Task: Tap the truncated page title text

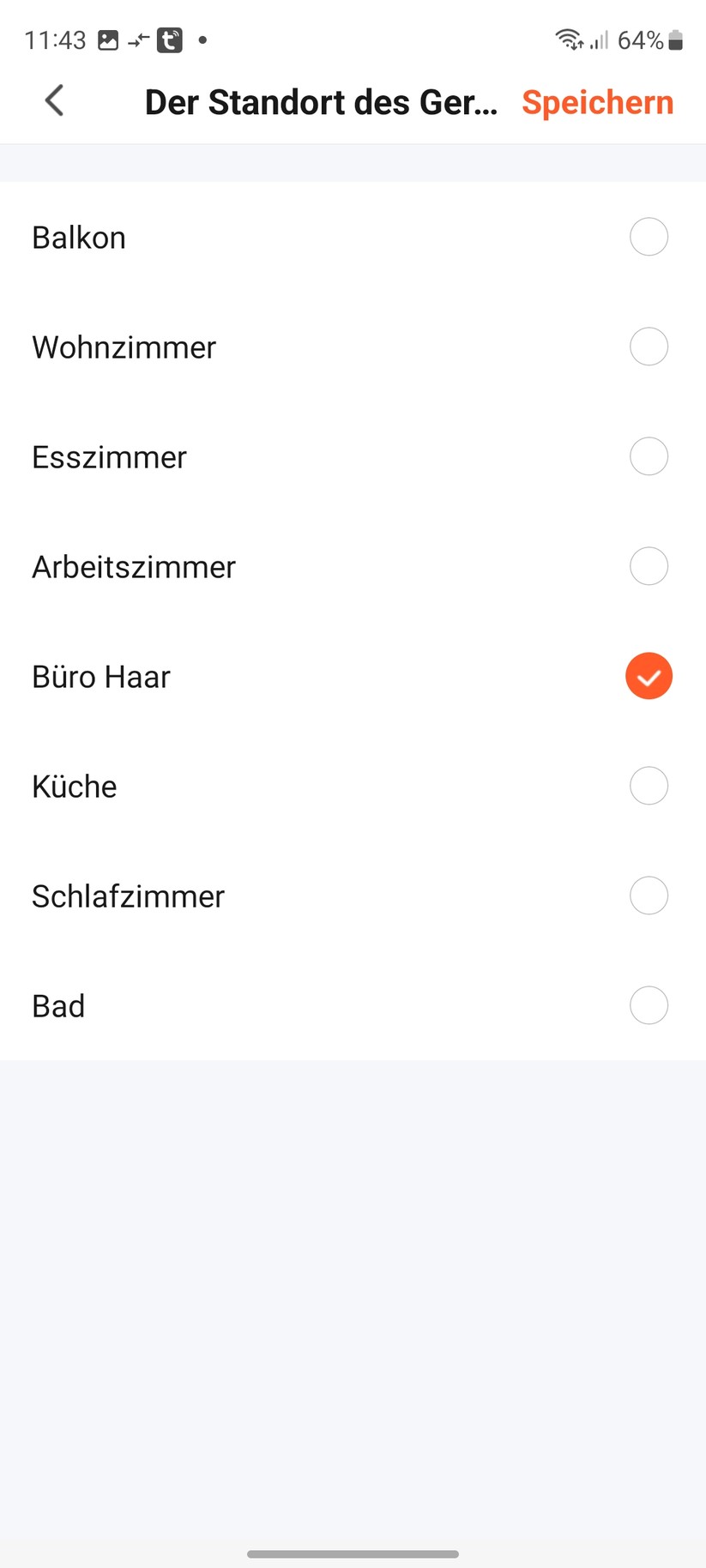Action: 322,101
